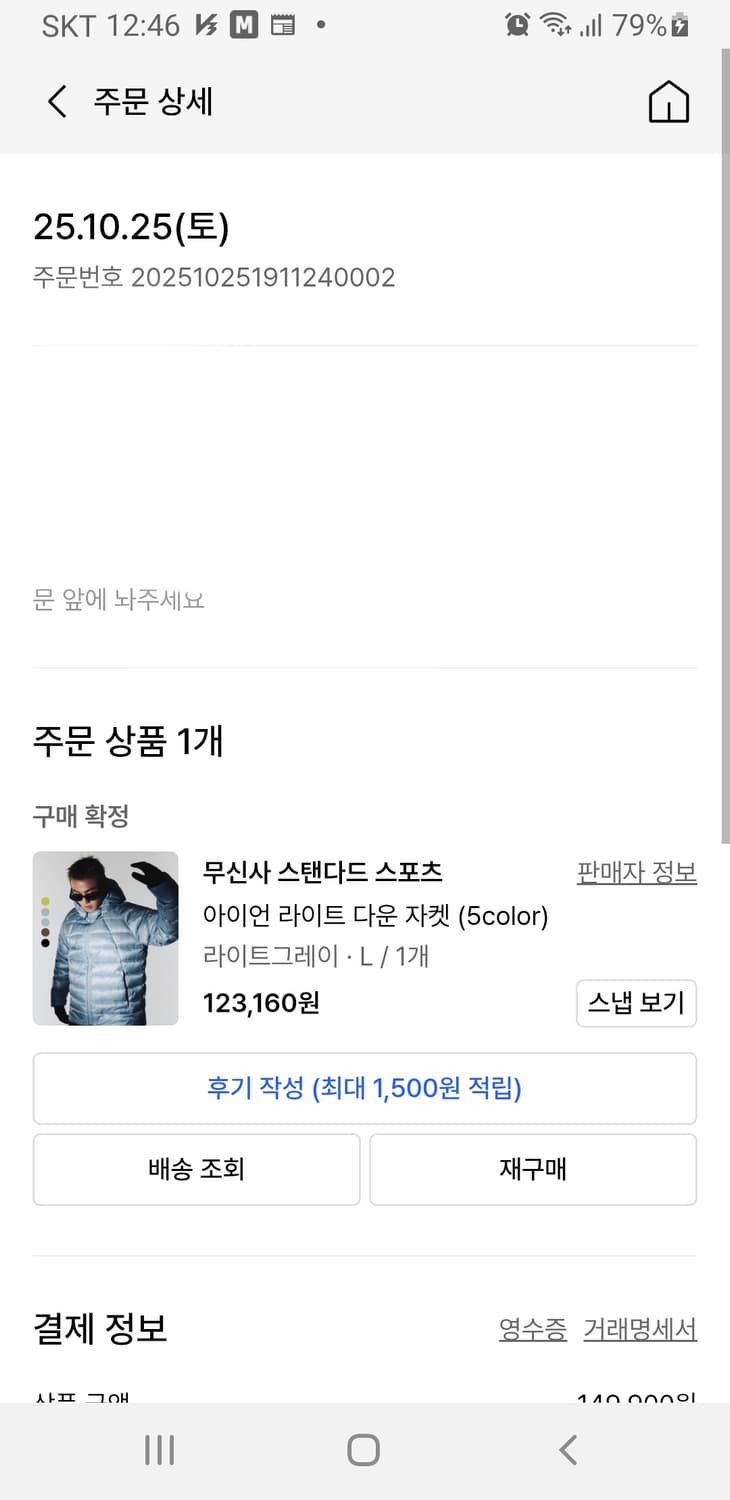Tap the back arrow in the top header
This screenshot has width=730, height=1500.
pos(55,101)
